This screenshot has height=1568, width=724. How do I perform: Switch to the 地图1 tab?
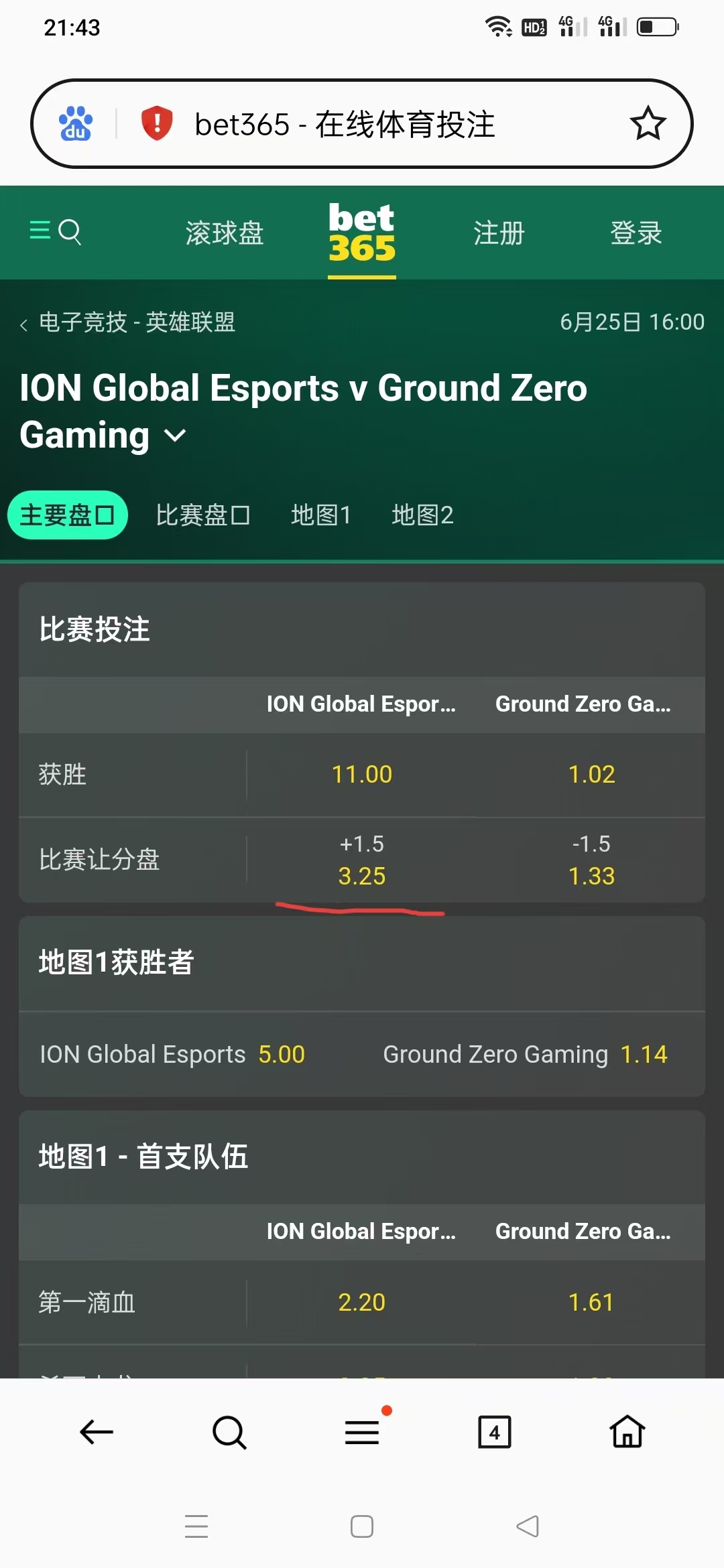(321, 515)
